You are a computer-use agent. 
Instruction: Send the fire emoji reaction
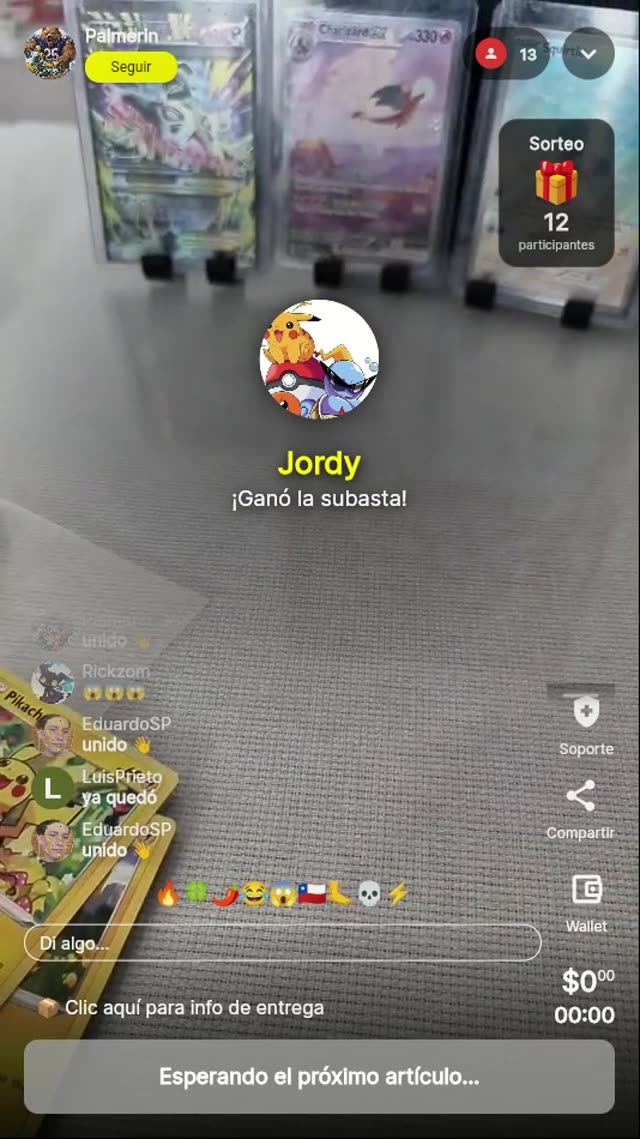(x=169, y=894)
